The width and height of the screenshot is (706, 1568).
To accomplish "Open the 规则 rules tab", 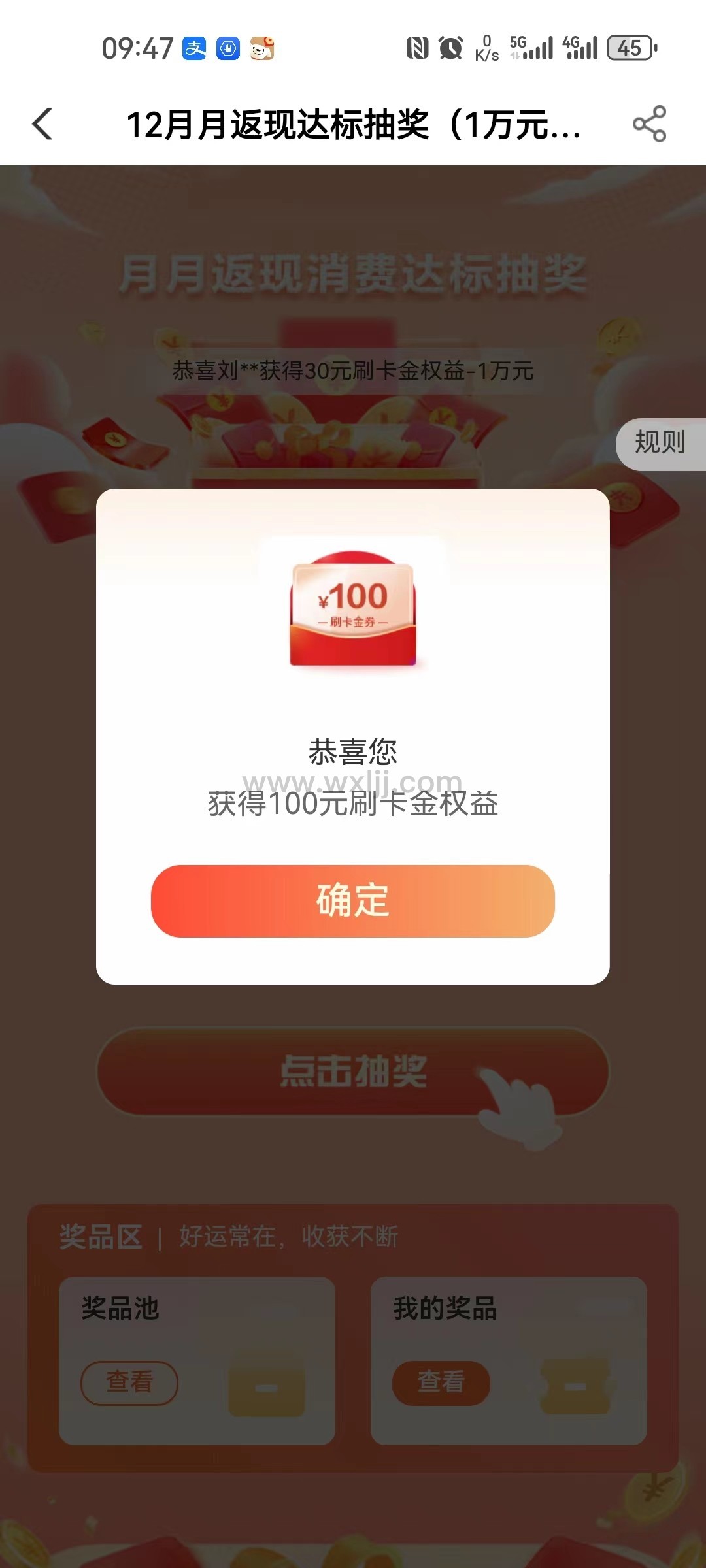I will 660,444.
